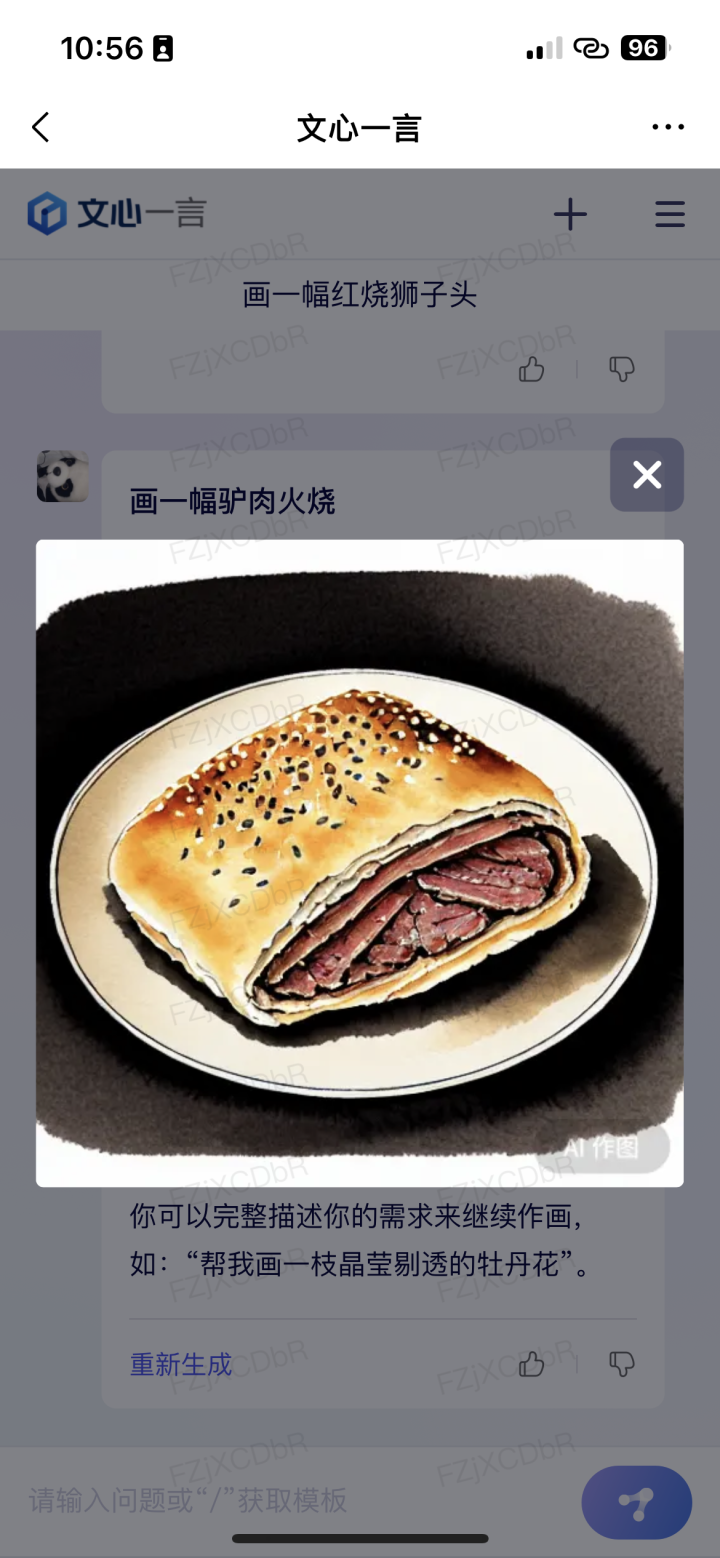
Task: Open the three-dot overflow menu
Action: (x=667, y=127)
